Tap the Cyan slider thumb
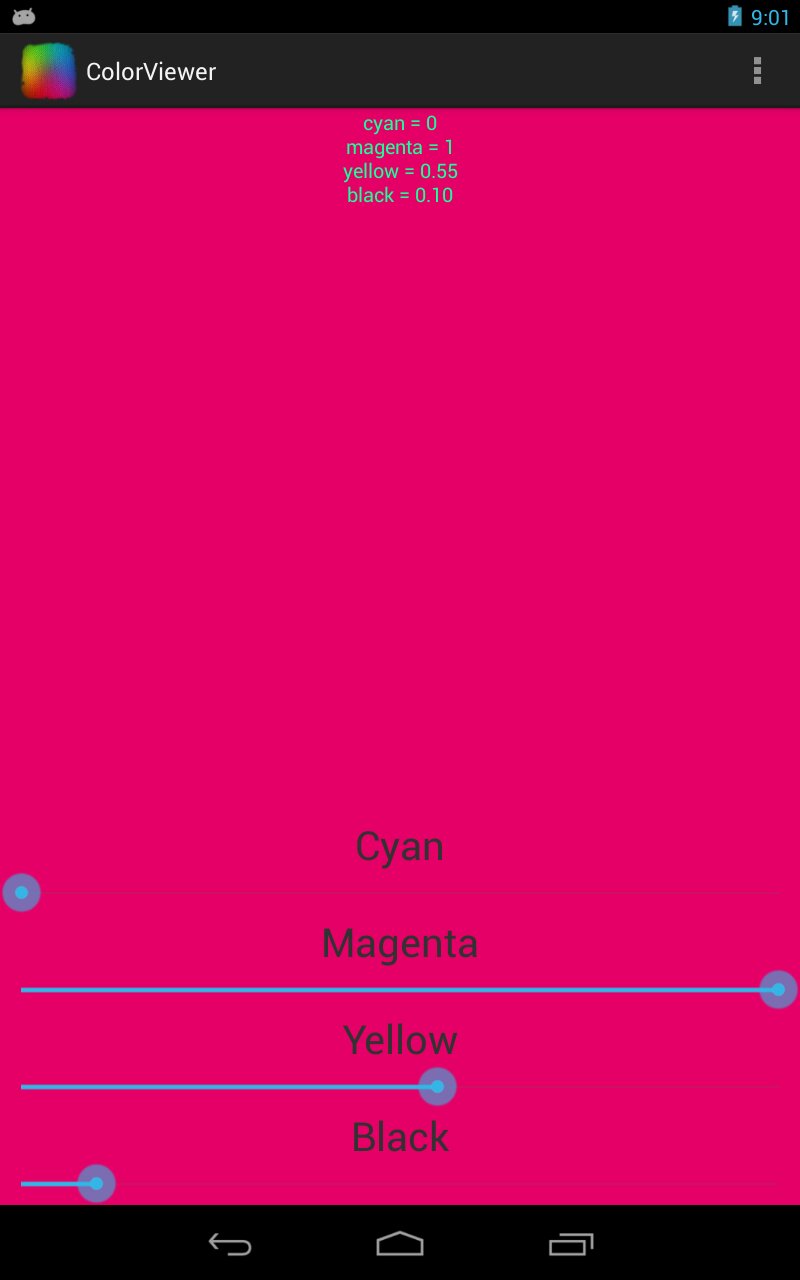 (x=21, y=892)
